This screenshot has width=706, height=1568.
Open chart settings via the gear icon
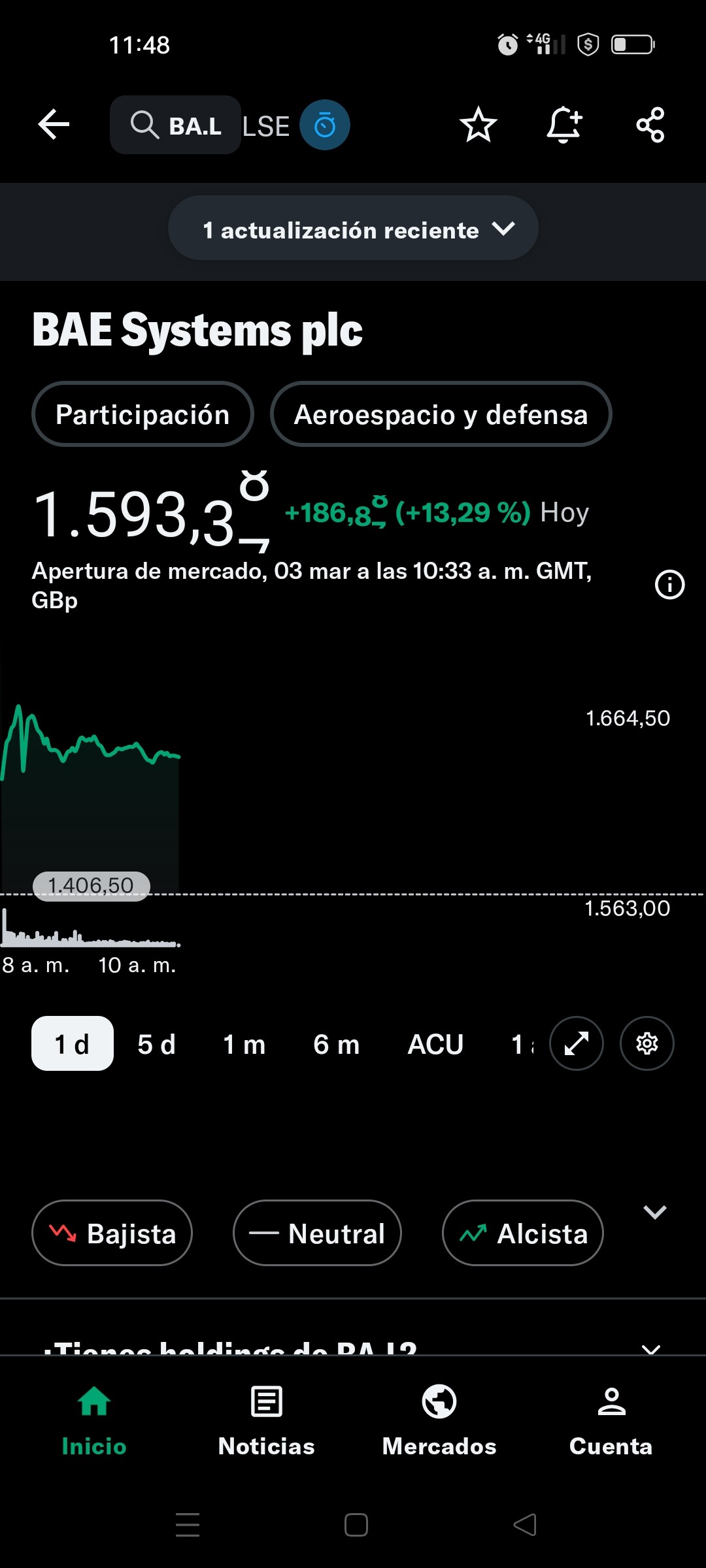click(647, 1043)
